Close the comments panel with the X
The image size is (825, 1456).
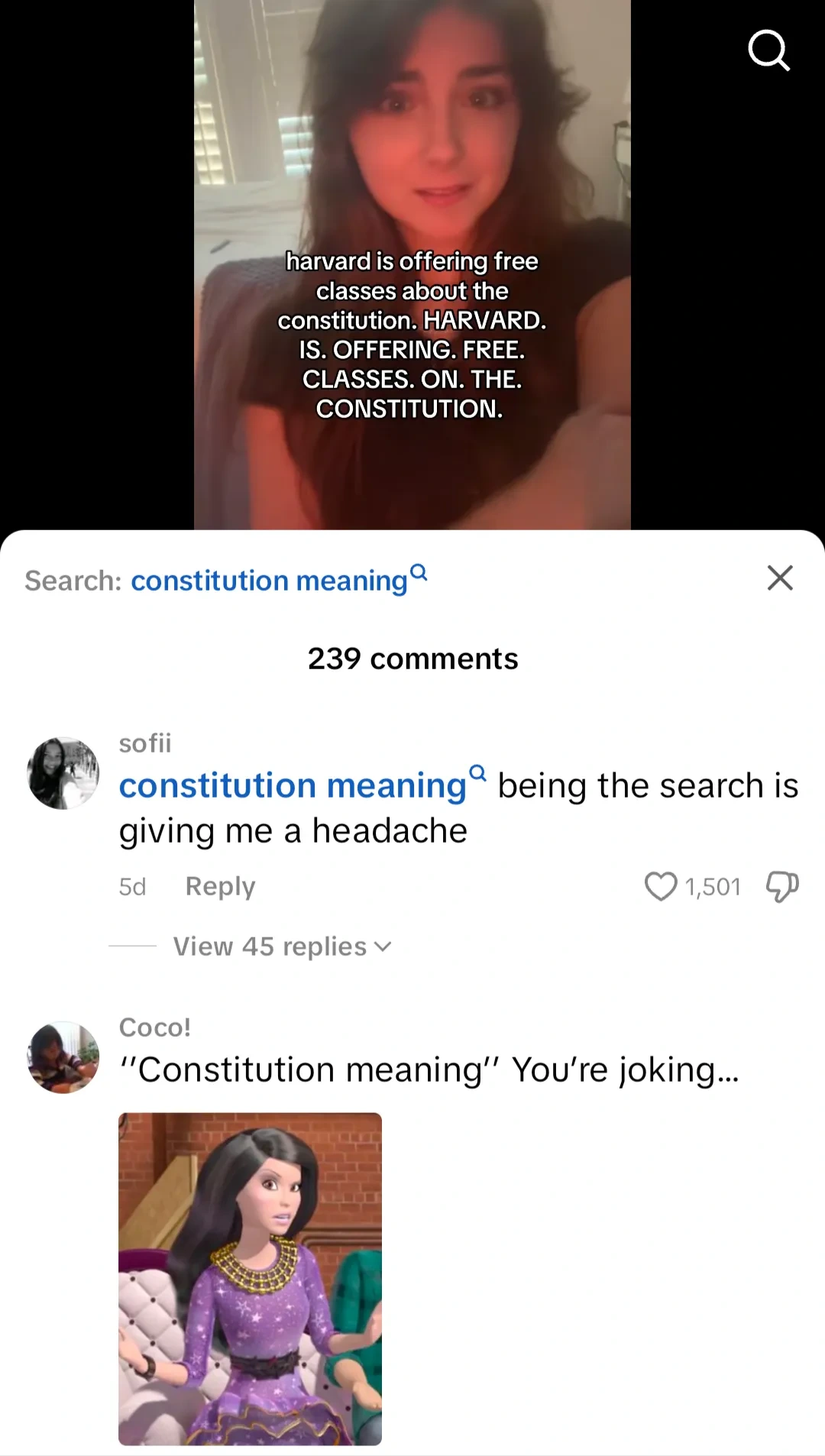pyautogui.click(x=780, y=578)
